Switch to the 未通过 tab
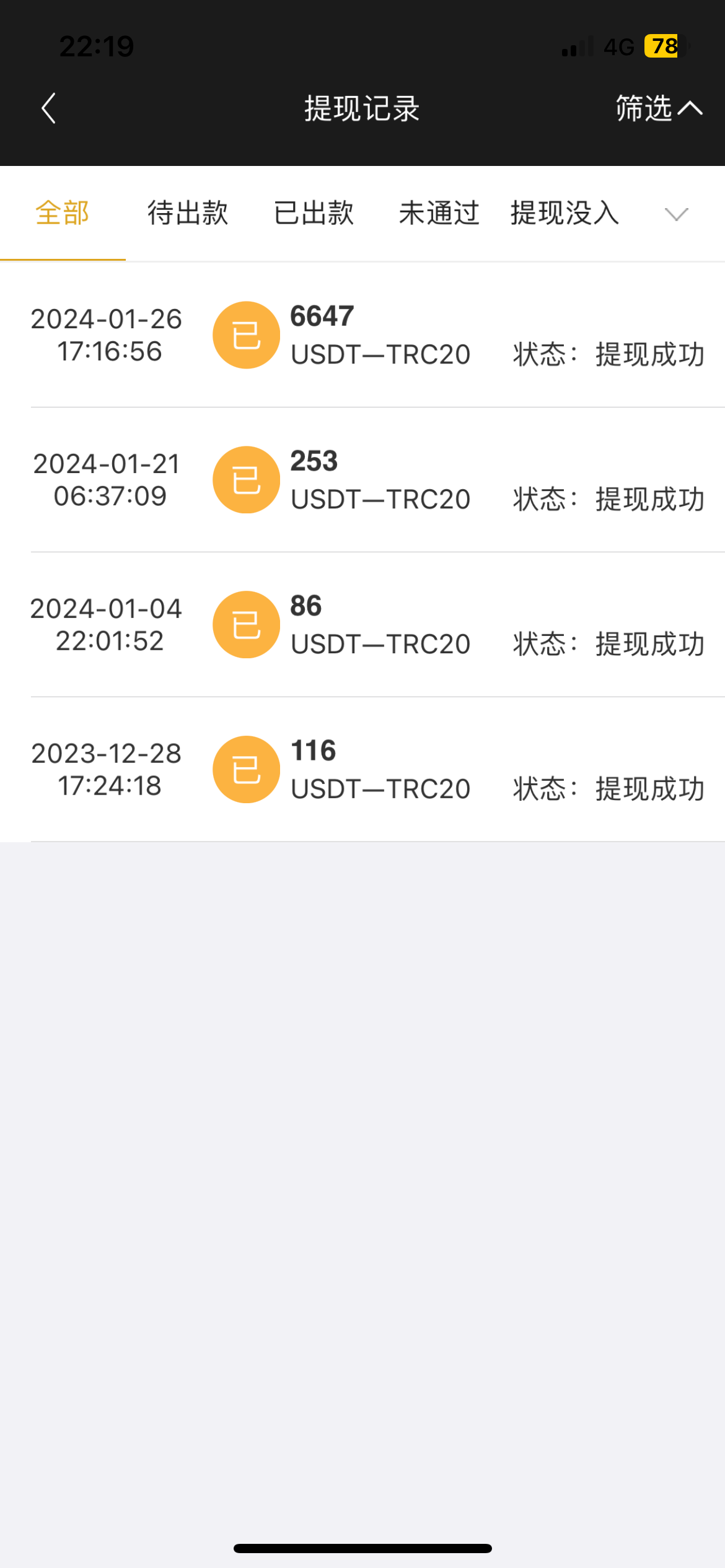This screenshot has width=725, height=1568. pos(438,213)
